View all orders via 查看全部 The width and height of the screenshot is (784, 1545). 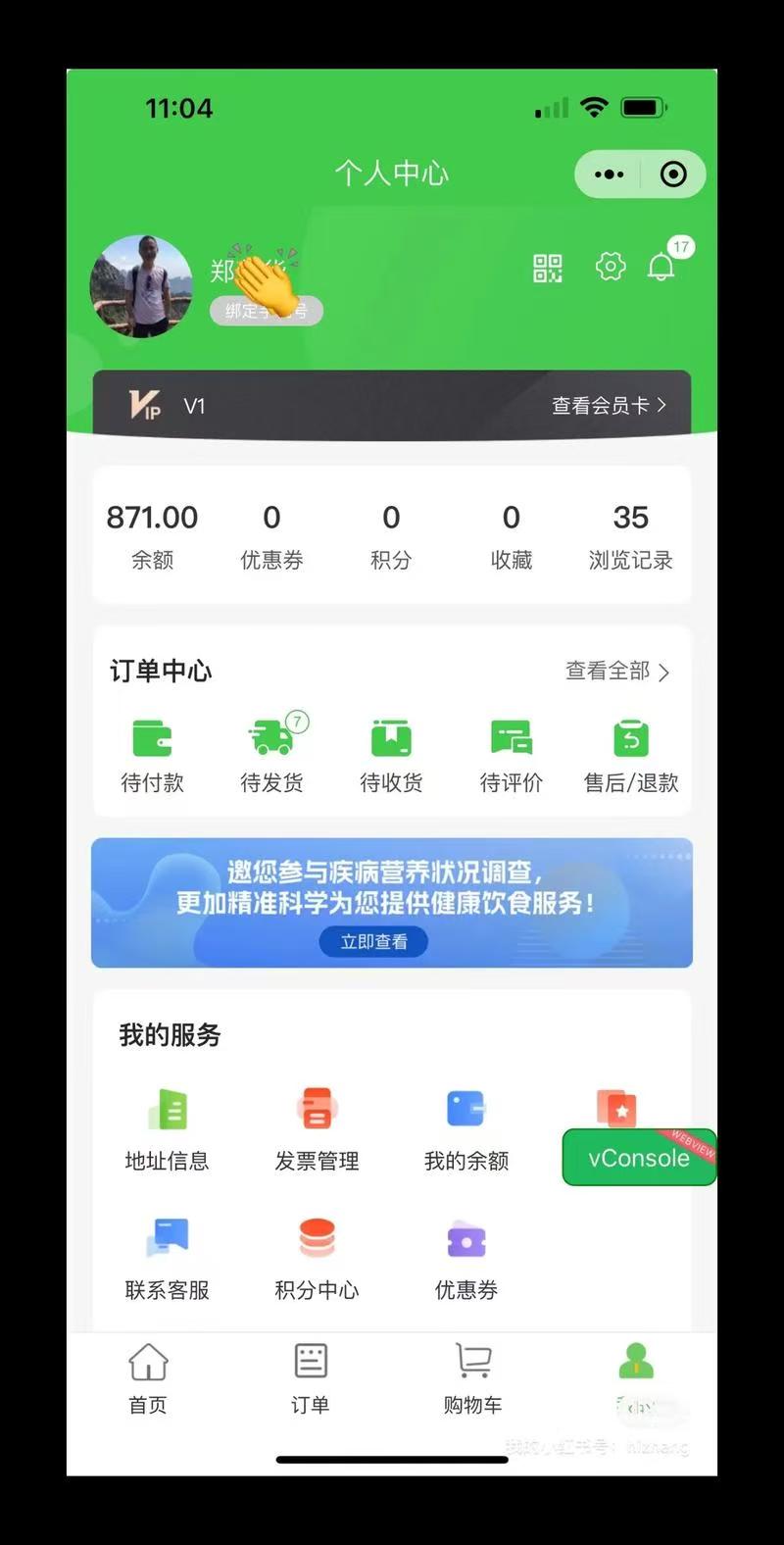pyautogui.click(x=617, y=672)
